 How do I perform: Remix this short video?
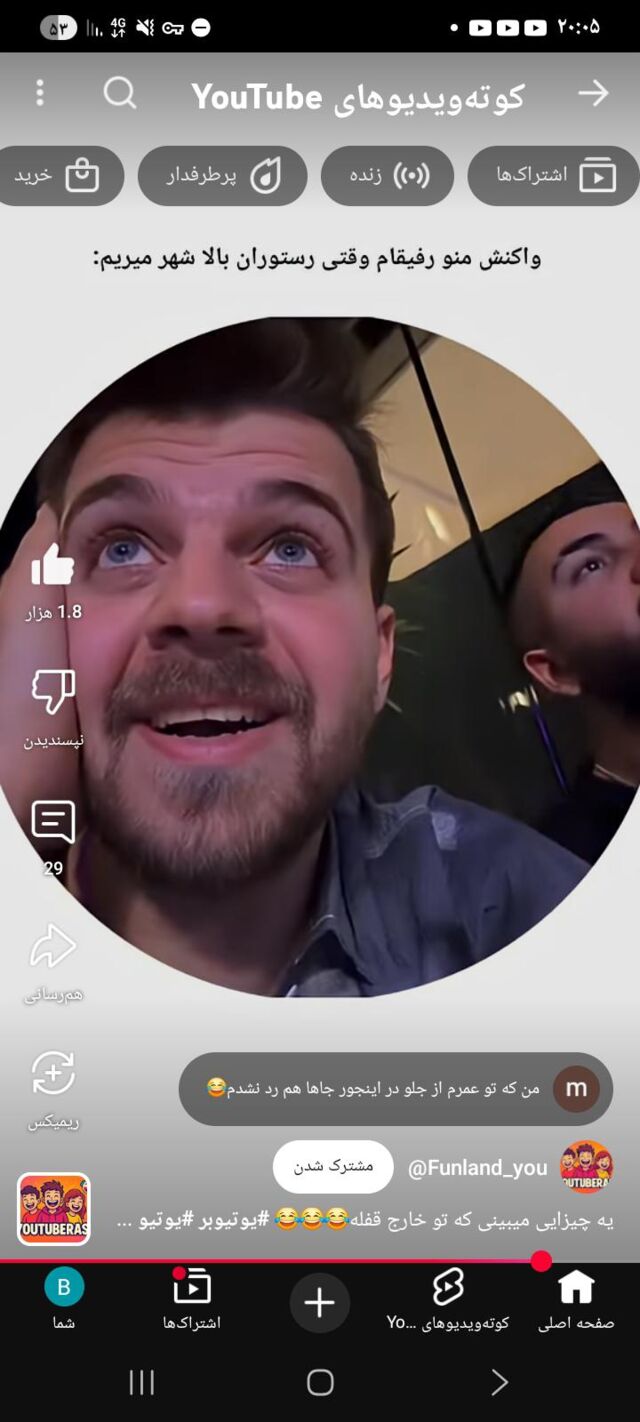53,1074
